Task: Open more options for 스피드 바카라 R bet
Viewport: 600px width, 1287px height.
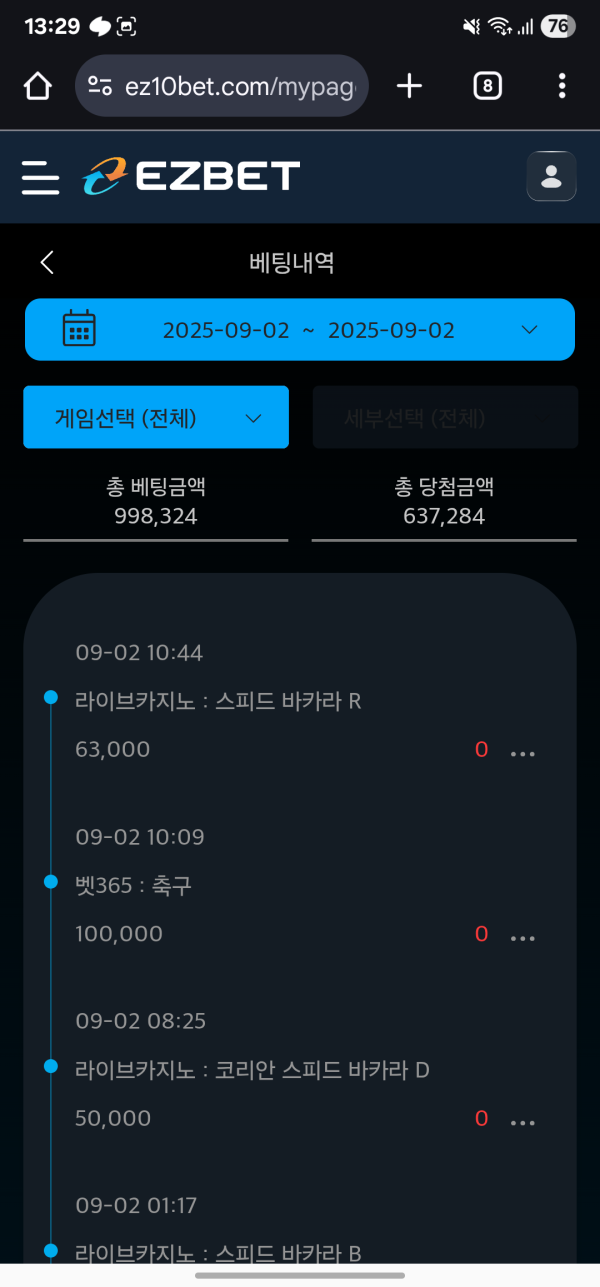Action: tap(523, 752)
